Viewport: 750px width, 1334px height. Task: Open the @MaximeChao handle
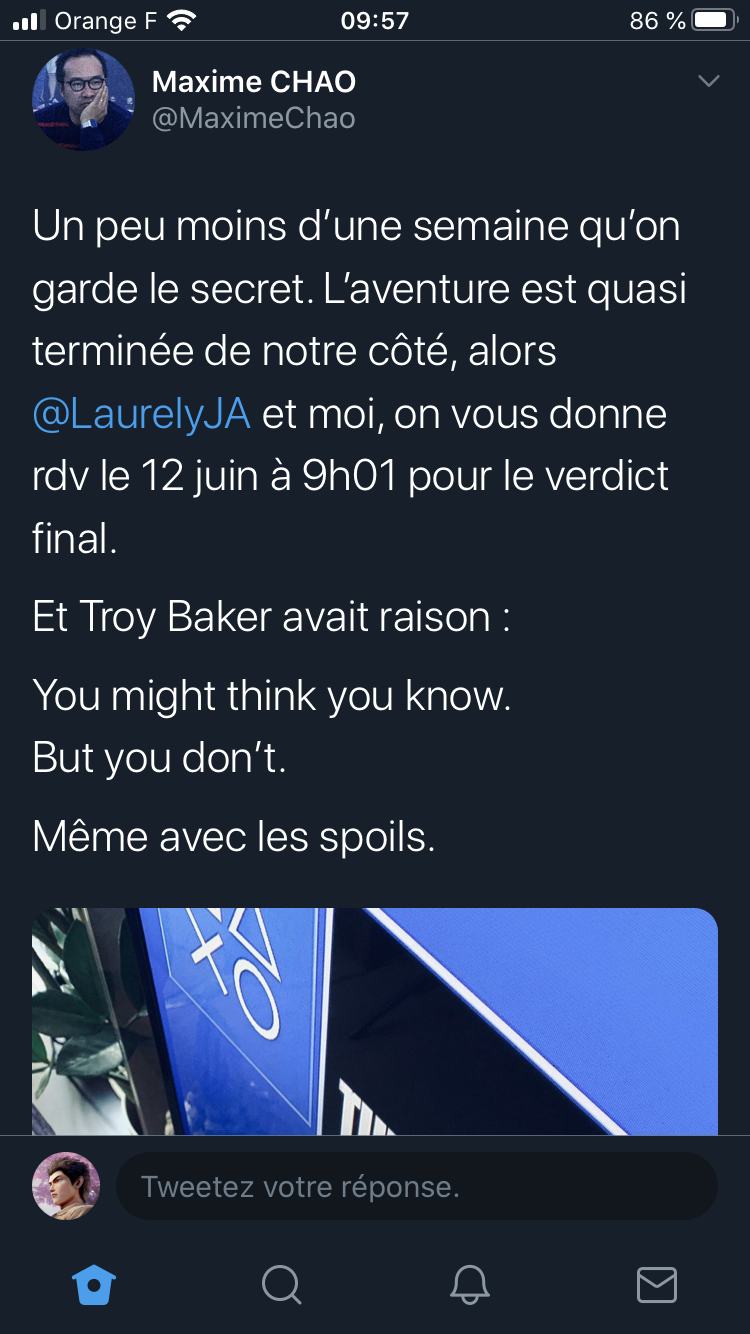[x=253, y=118]
